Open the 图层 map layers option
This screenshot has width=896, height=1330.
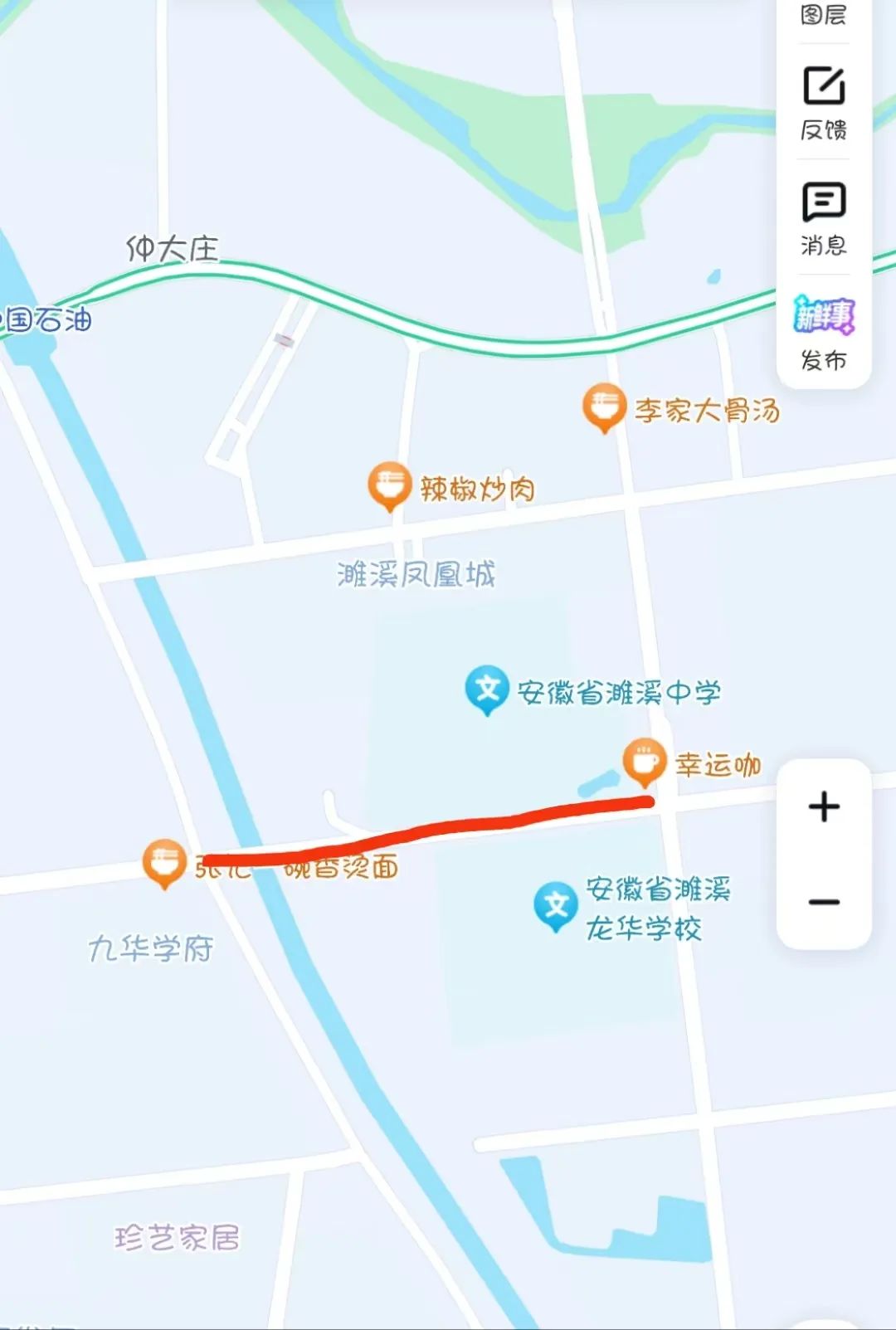click(x=823, y=14)
